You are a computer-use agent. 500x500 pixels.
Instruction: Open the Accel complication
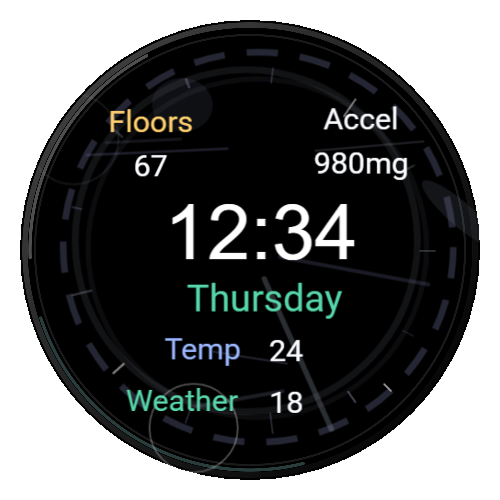click(361, 142)
